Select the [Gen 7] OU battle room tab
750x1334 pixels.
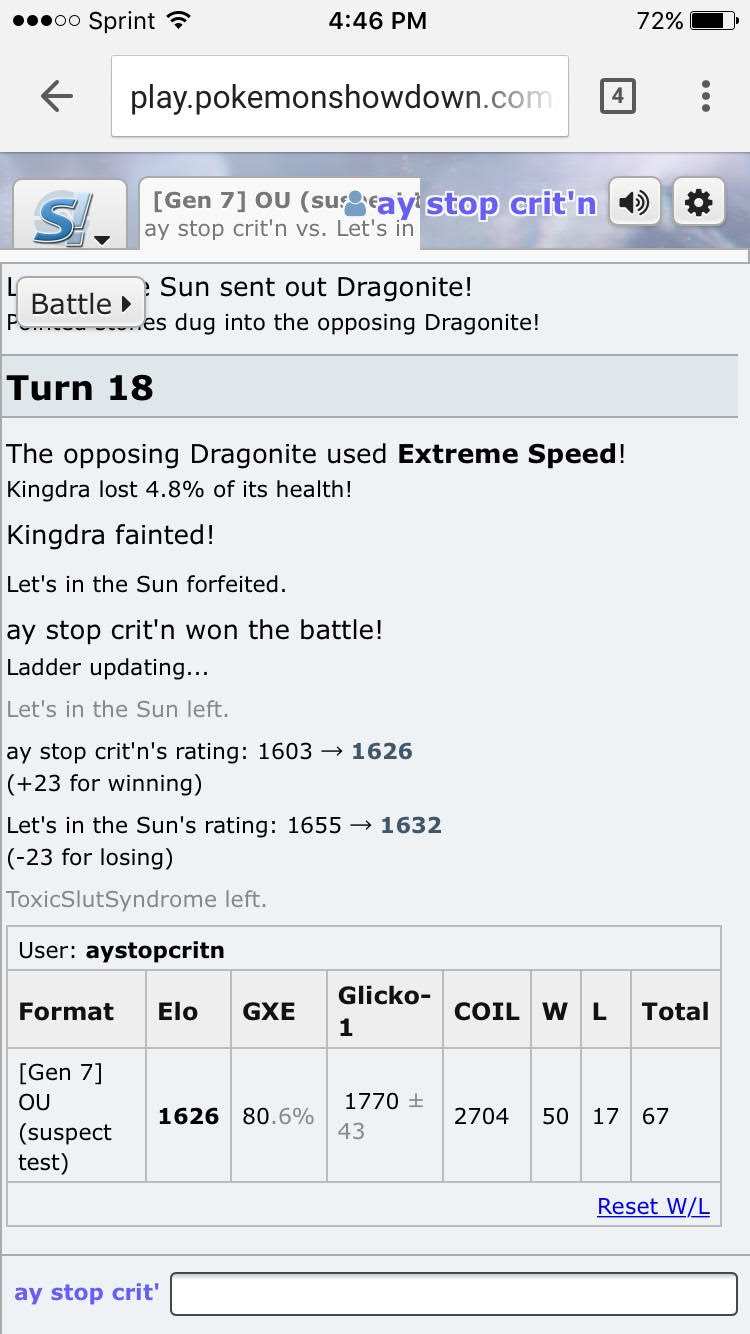(279, 214)
